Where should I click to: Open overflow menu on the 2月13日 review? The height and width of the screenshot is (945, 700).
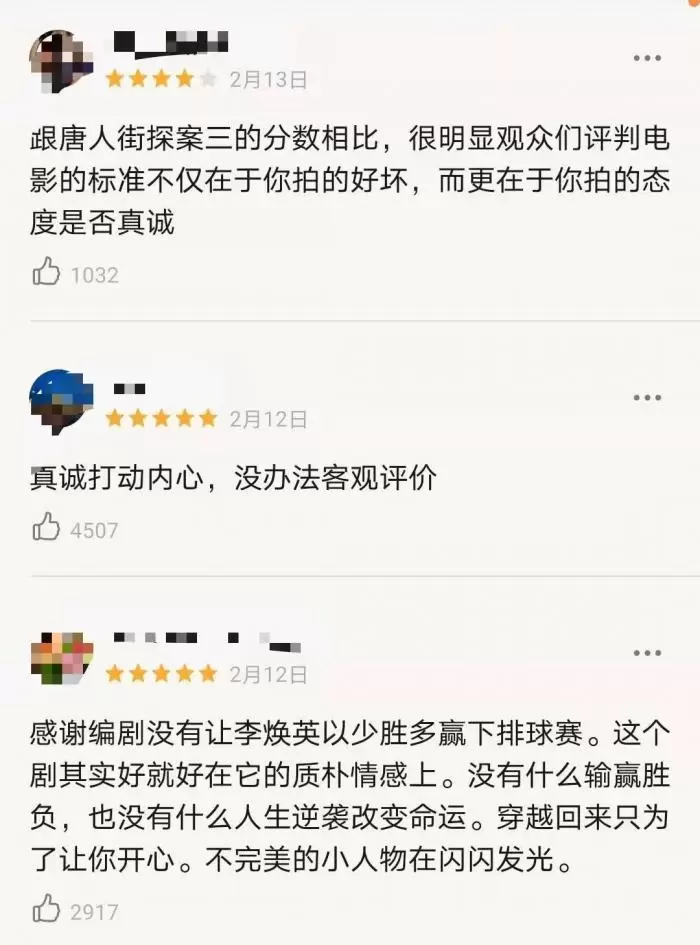pyautogui.click(x=647, y=59)
